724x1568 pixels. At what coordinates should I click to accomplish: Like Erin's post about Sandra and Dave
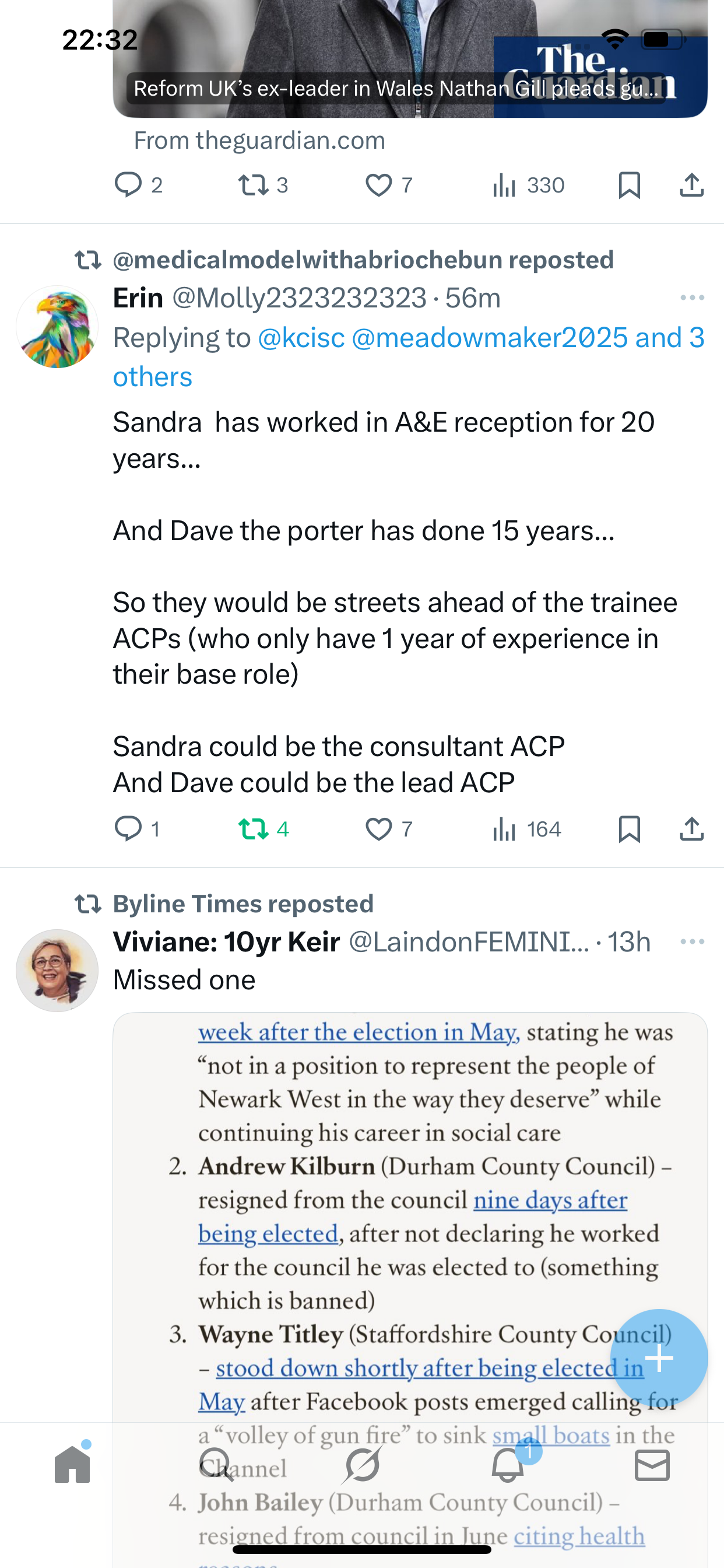(378, 829)
